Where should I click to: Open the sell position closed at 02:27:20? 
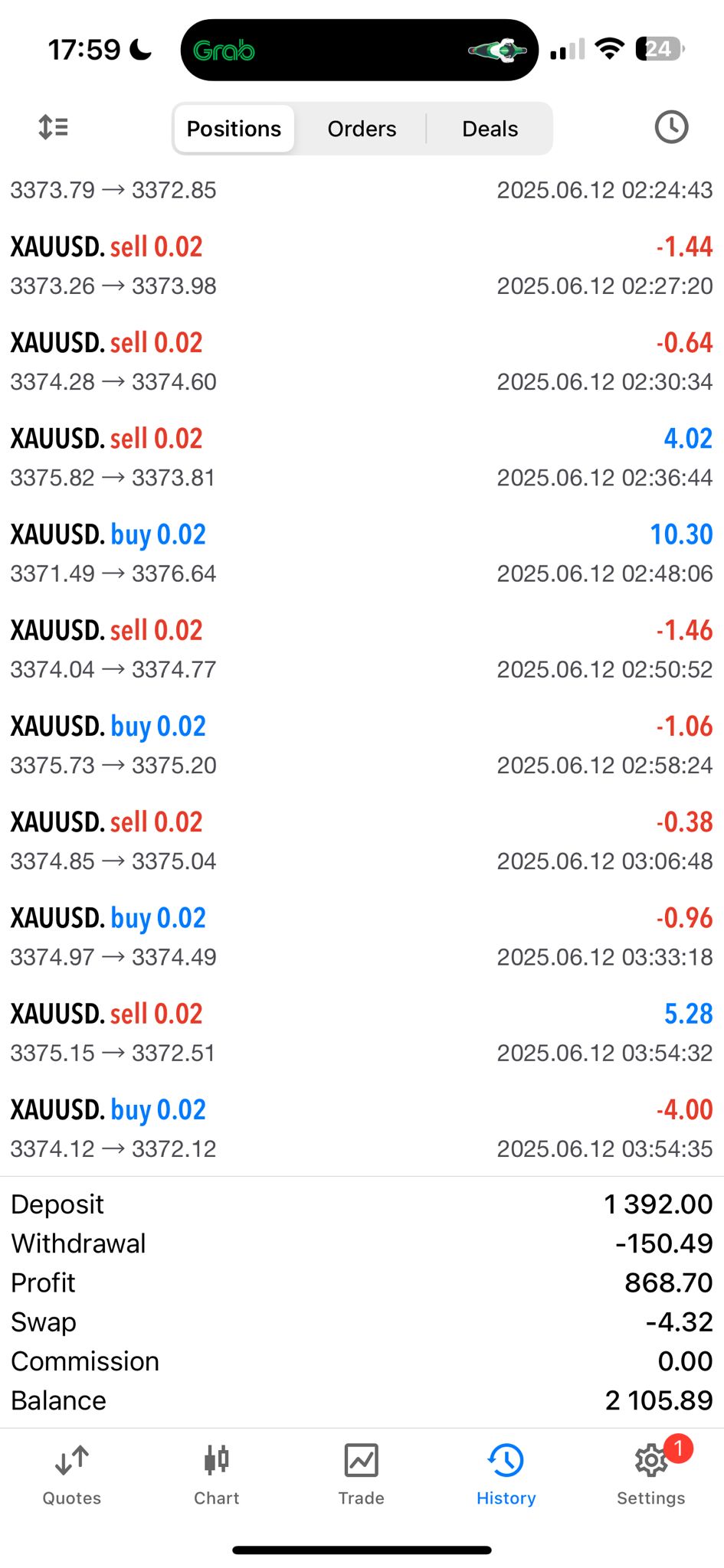[x=362, y=266]
